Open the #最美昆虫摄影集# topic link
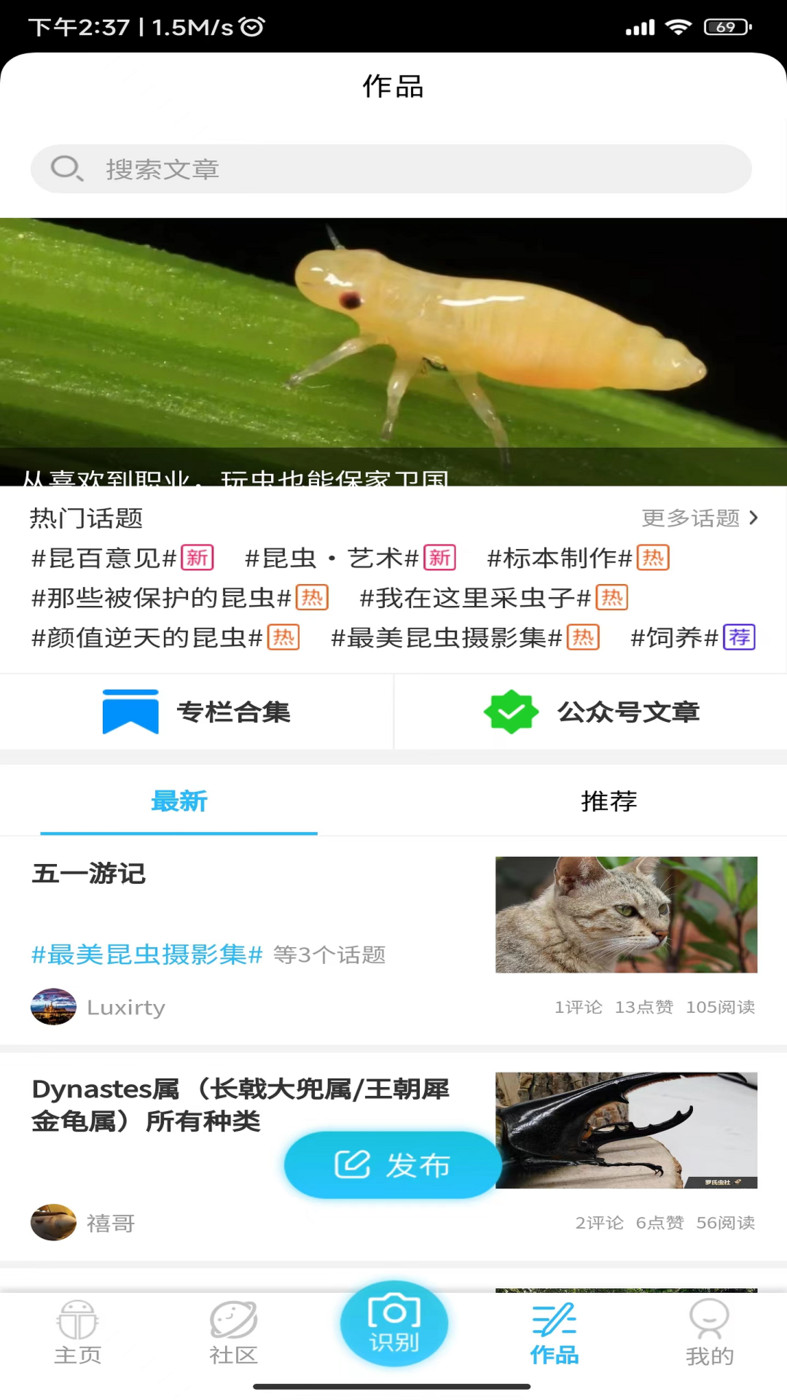This screenshot has height=1400, width=787. coord(450,637)
